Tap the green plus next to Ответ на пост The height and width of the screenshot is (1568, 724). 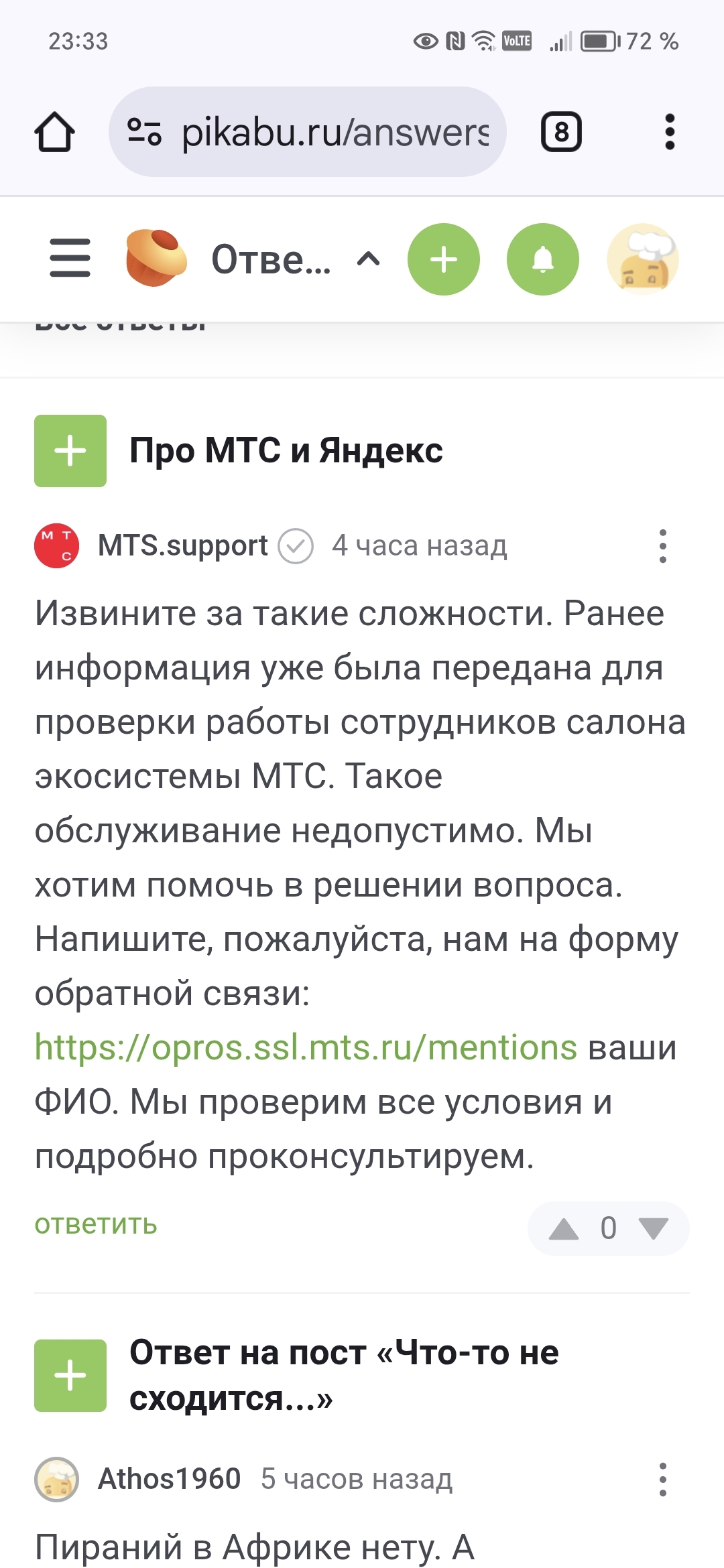(x=70, y=1376)
